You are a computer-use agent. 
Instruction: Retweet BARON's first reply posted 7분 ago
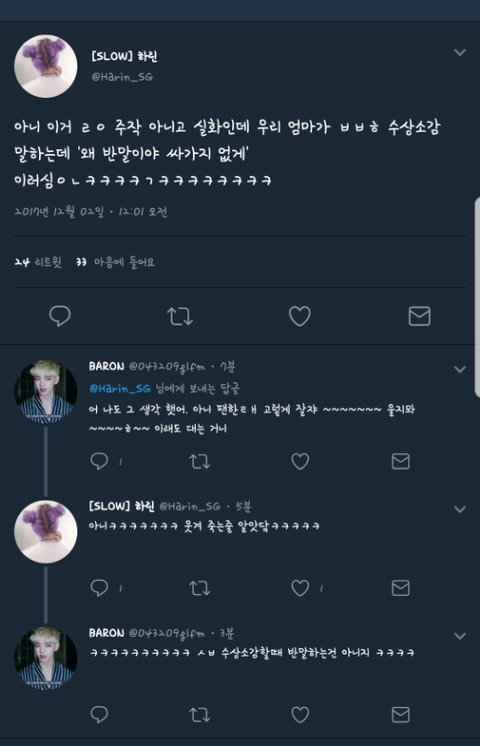(200, 461)
